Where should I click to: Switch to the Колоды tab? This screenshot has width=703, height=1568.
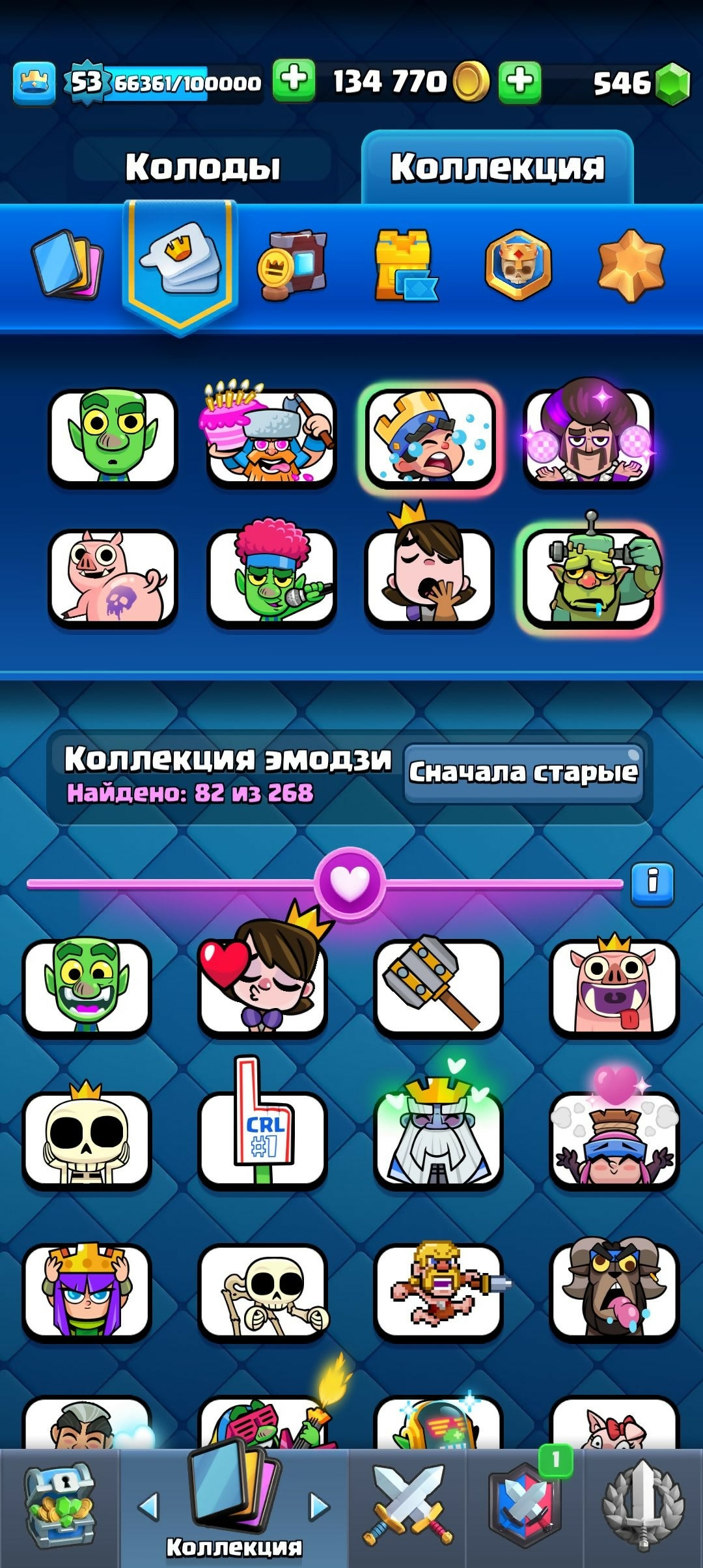point(202,167)
